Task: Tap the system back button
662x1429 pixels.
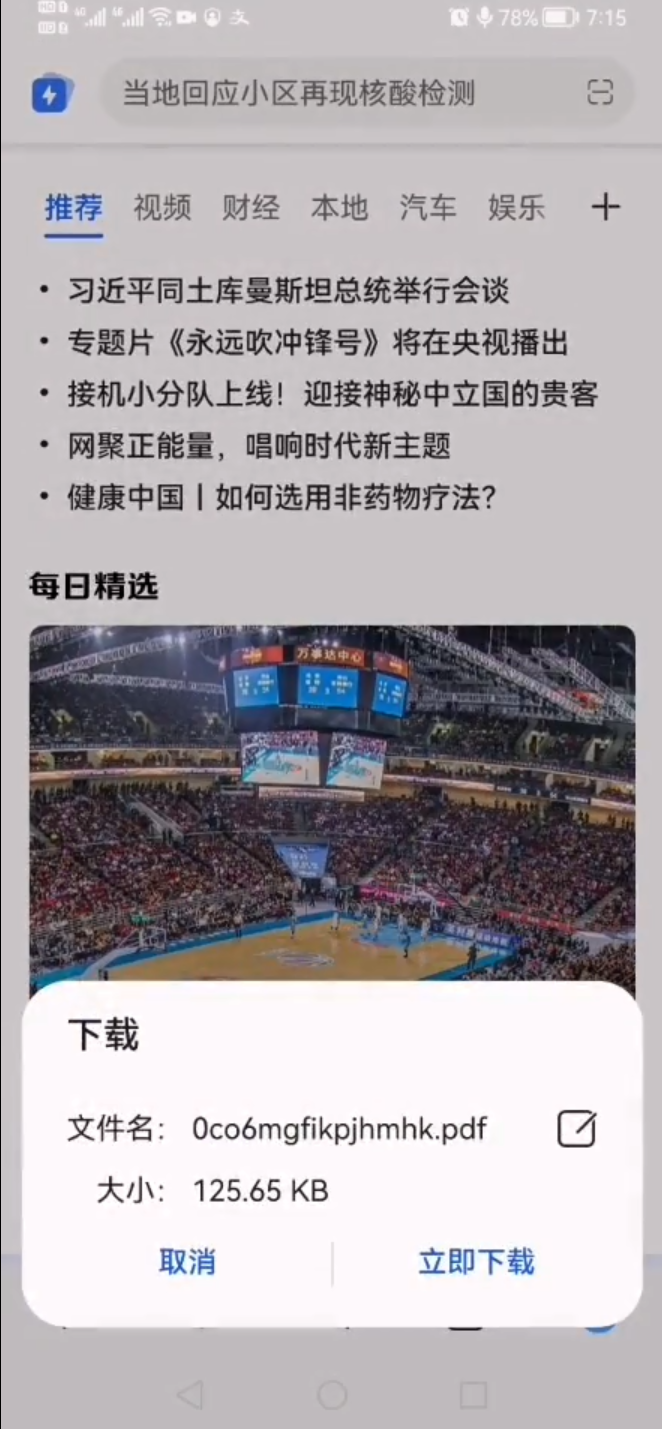Action: pyautogui.click(x=189, y=1394)
